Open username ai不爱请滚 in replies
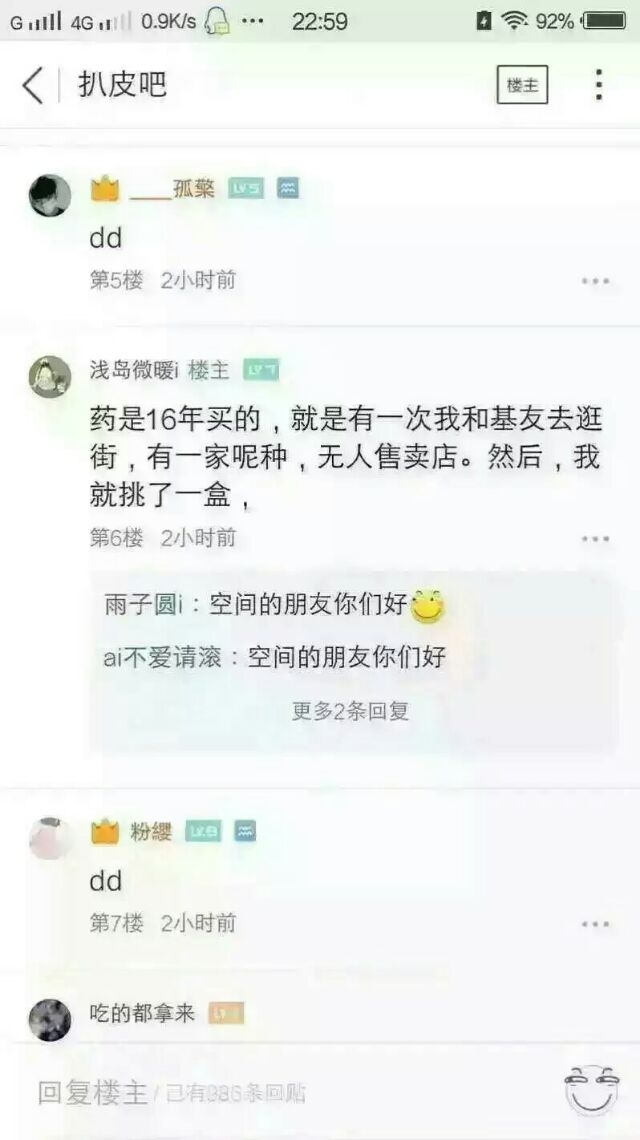Image resolution: width=640 pixels, height=1140 pixels. click(162, 657)
